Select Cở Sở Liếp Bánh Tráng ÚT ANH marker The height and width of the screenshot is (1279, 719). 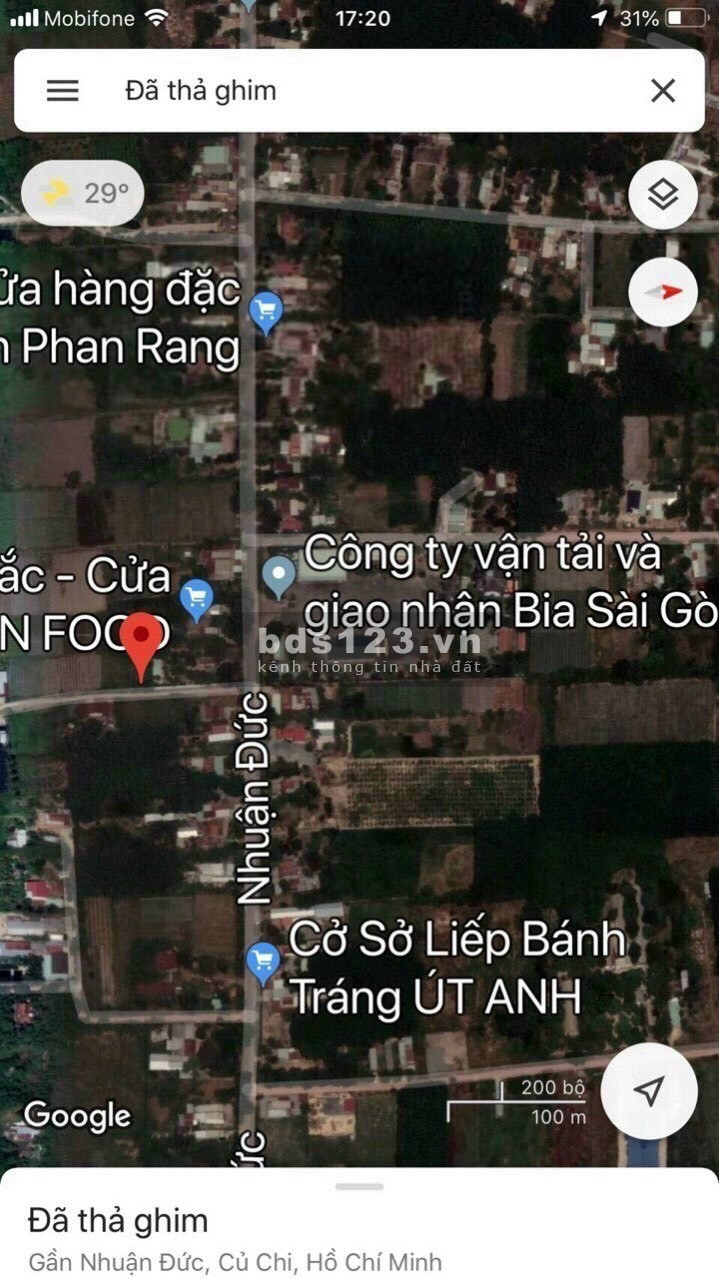[263, 963]
